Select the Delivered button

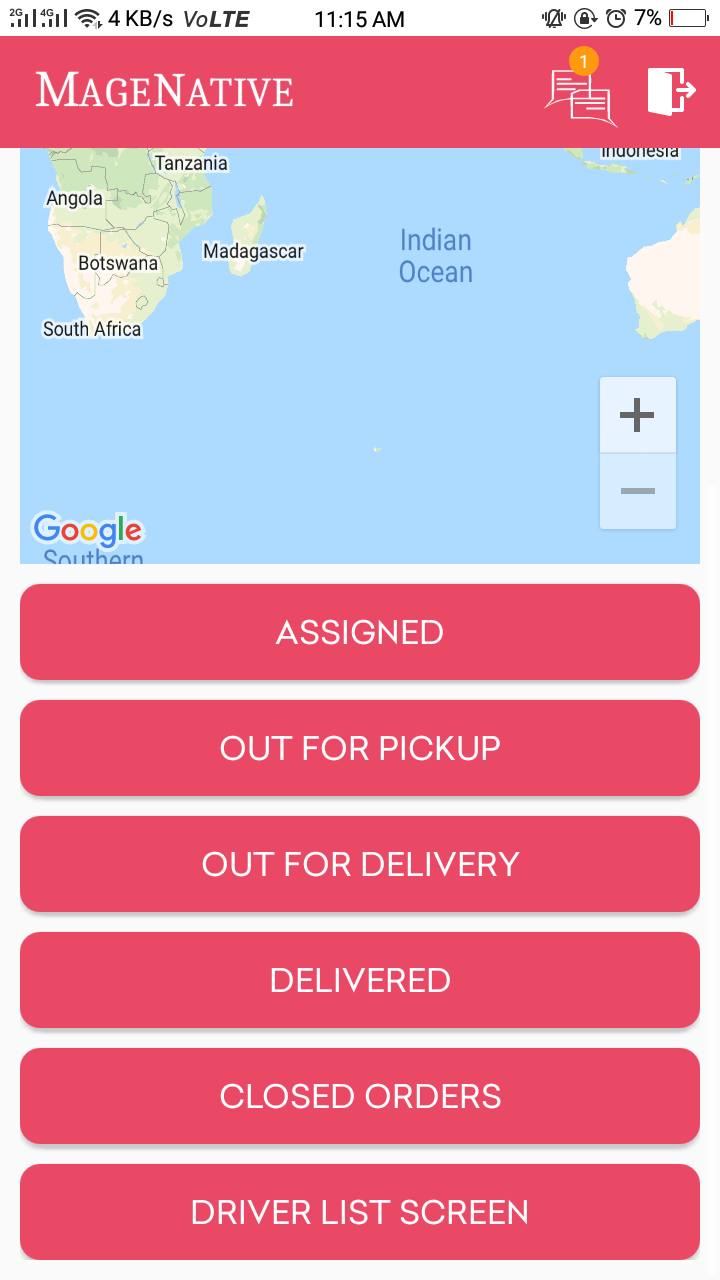360,980
